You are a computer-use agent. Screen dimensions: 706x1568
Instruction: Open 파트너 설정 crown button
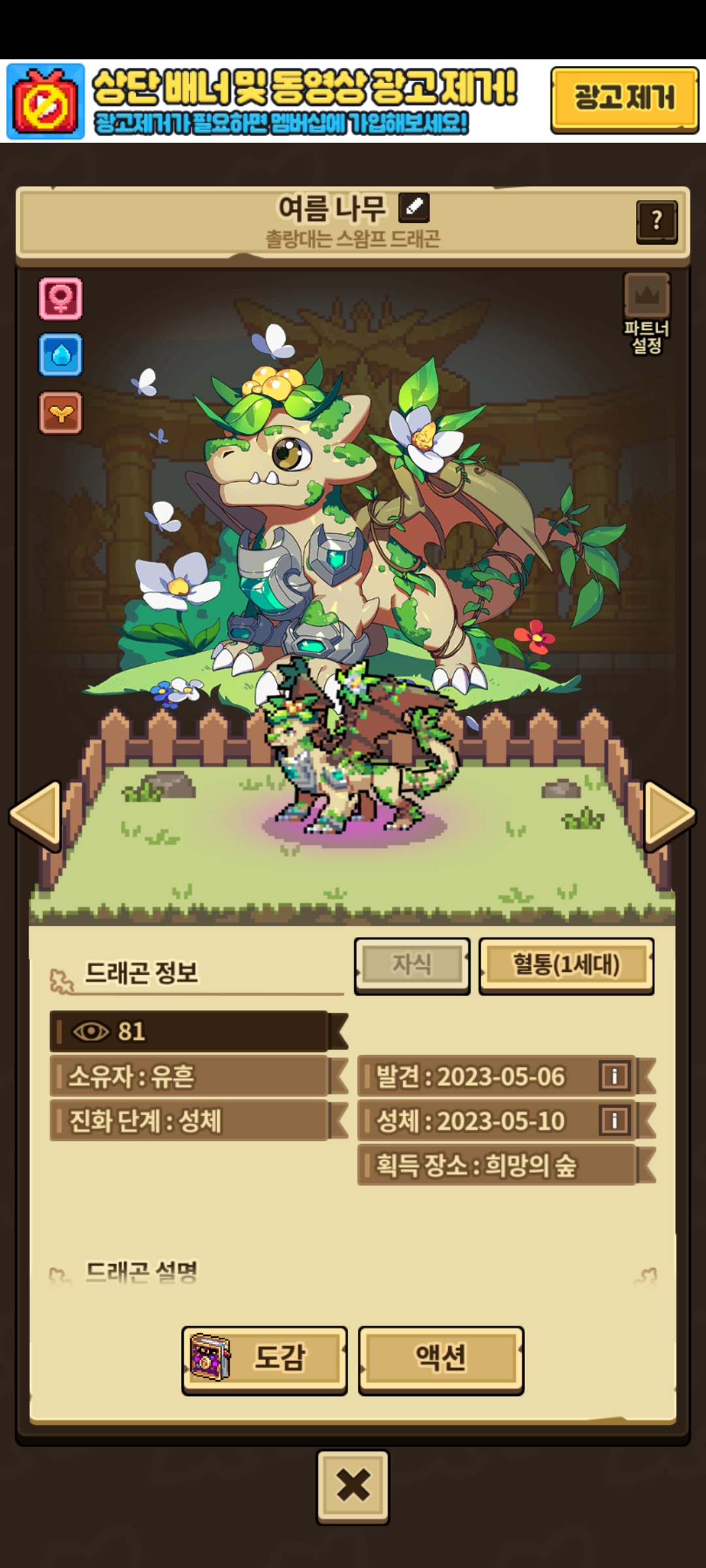647,296
